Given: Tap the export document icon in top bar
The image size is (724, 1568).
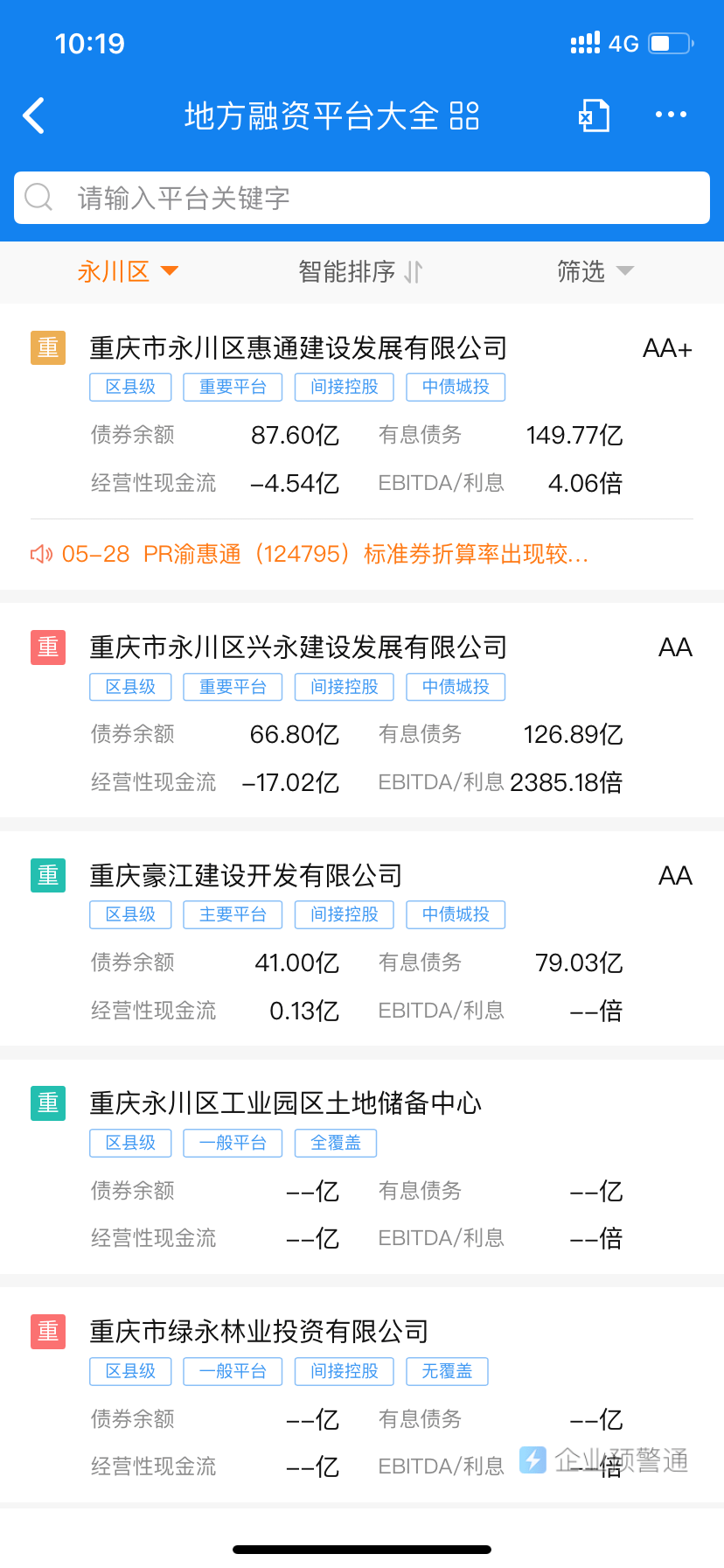Looking at the screenshot, I should [x=594, y=115].
